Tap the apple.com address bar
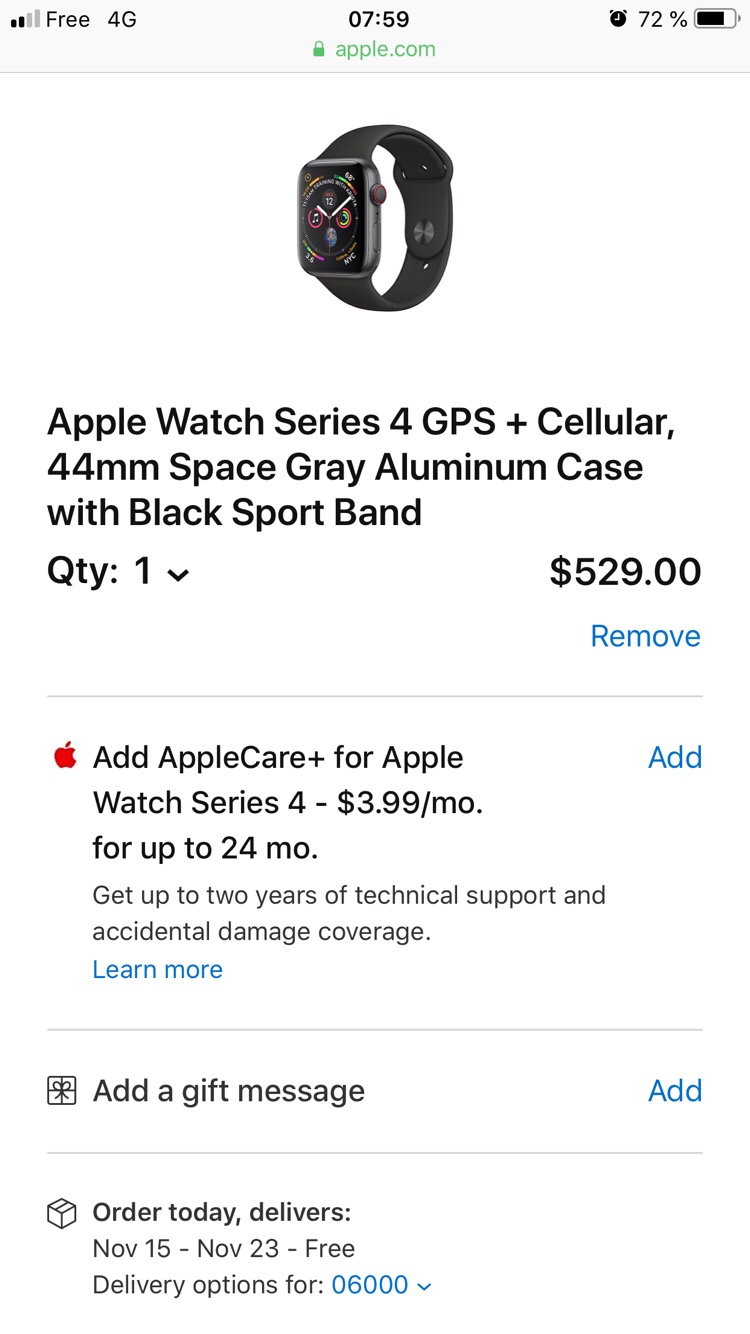The width and height of the screenshot is (750, 1334). tap(375, 49)
